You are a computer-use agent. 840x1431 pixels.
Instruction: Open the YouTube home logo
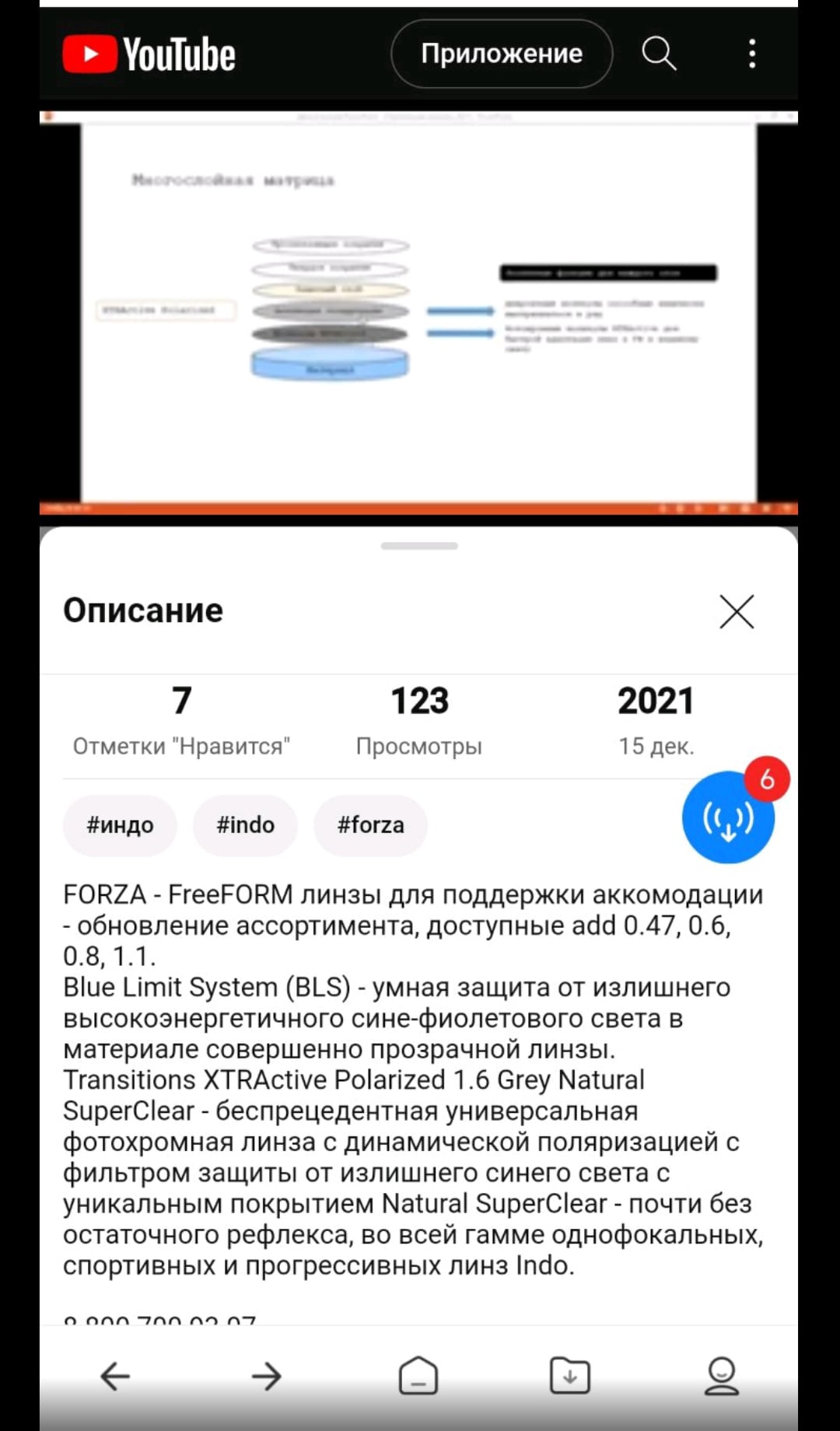point(149,54)
